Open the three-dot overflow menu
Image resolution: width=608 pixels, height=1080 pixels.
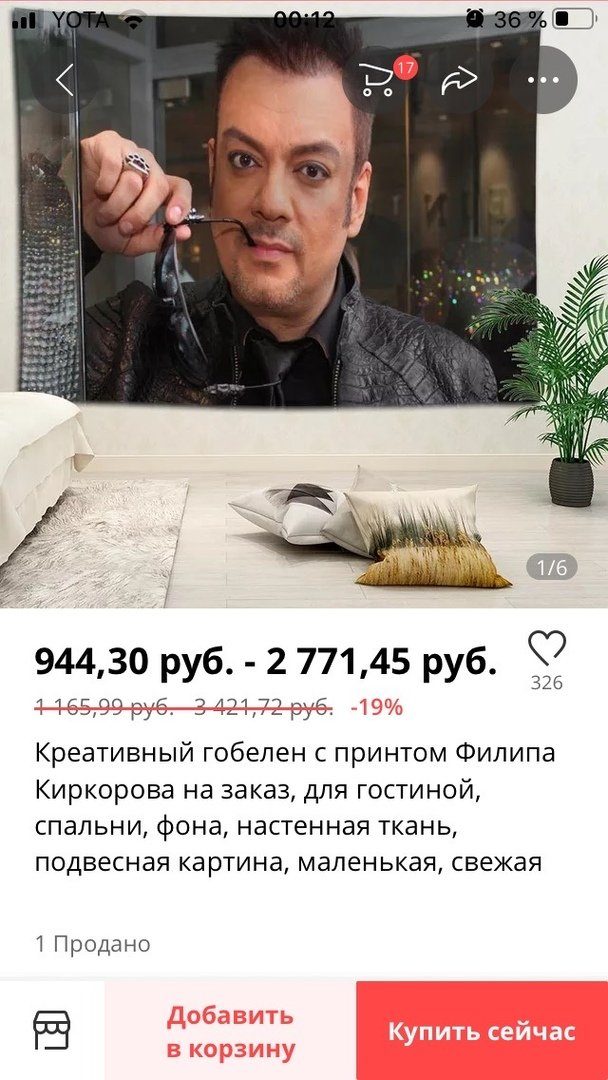(543, 80)
